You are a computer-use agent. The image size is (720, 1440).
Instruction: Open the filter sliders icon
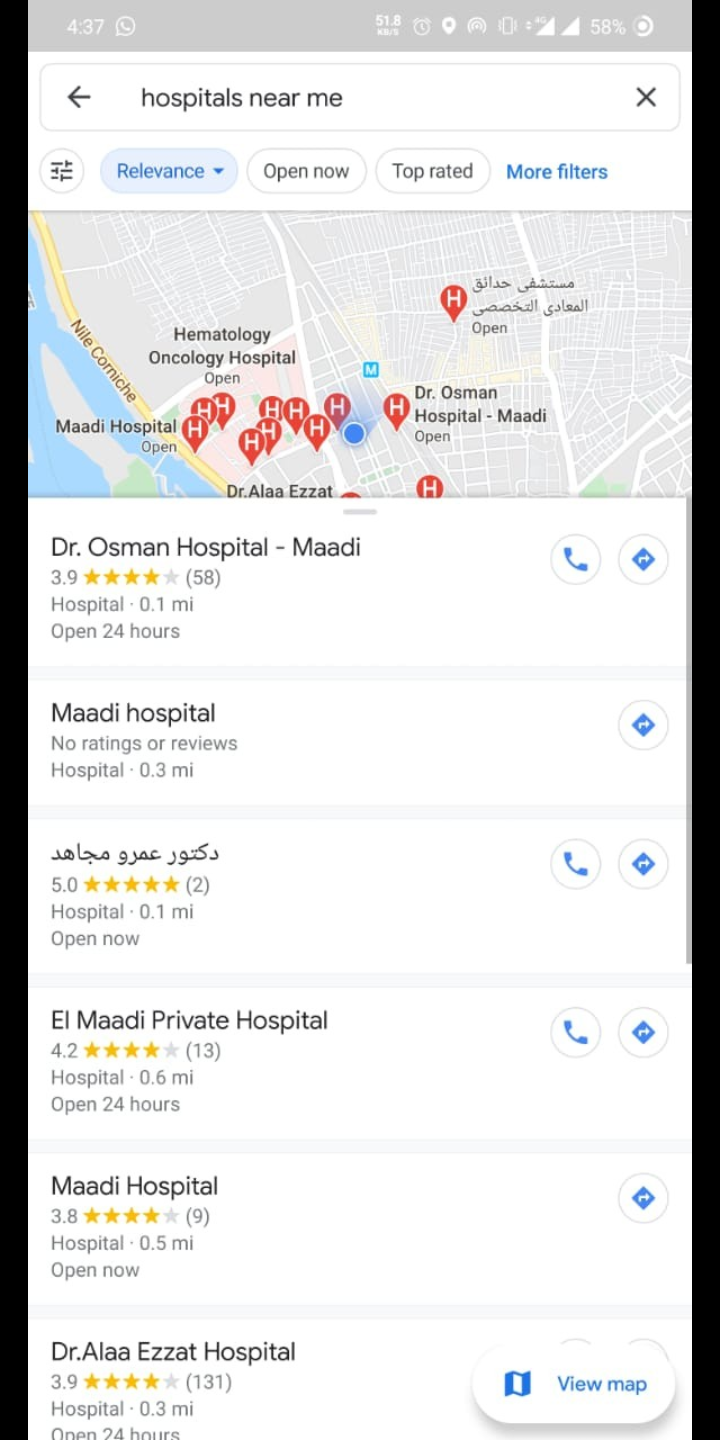click(62, 171)
